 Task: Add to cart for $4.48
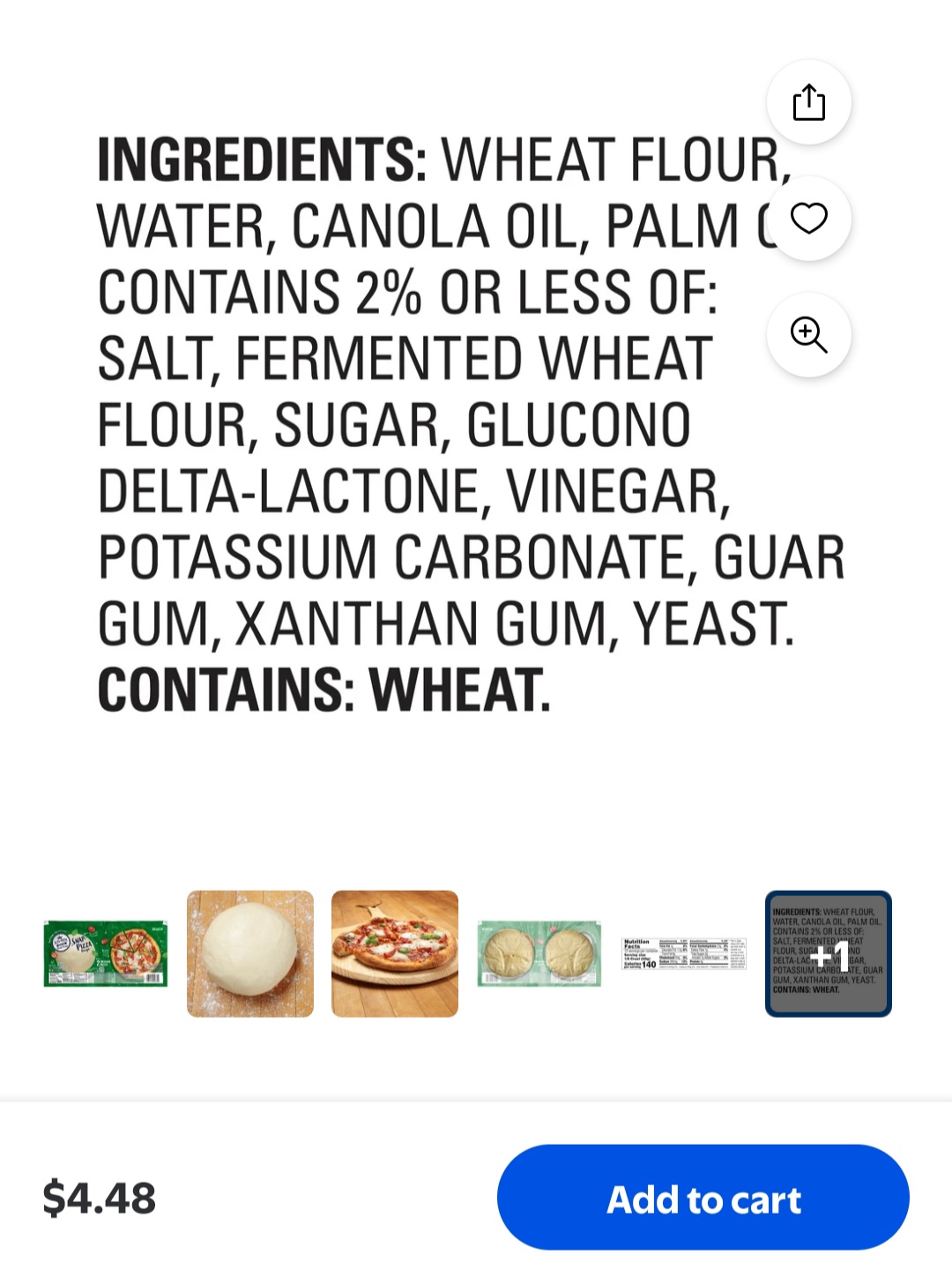(703, 1198)
